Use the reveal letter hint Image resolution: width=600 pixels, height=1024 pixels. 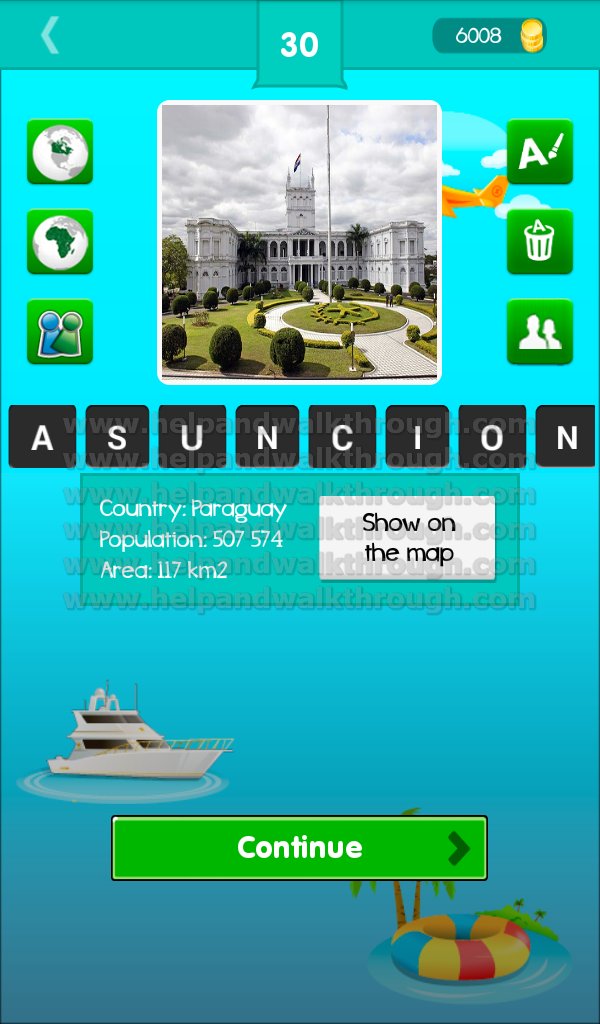click(x=539, y=152)
